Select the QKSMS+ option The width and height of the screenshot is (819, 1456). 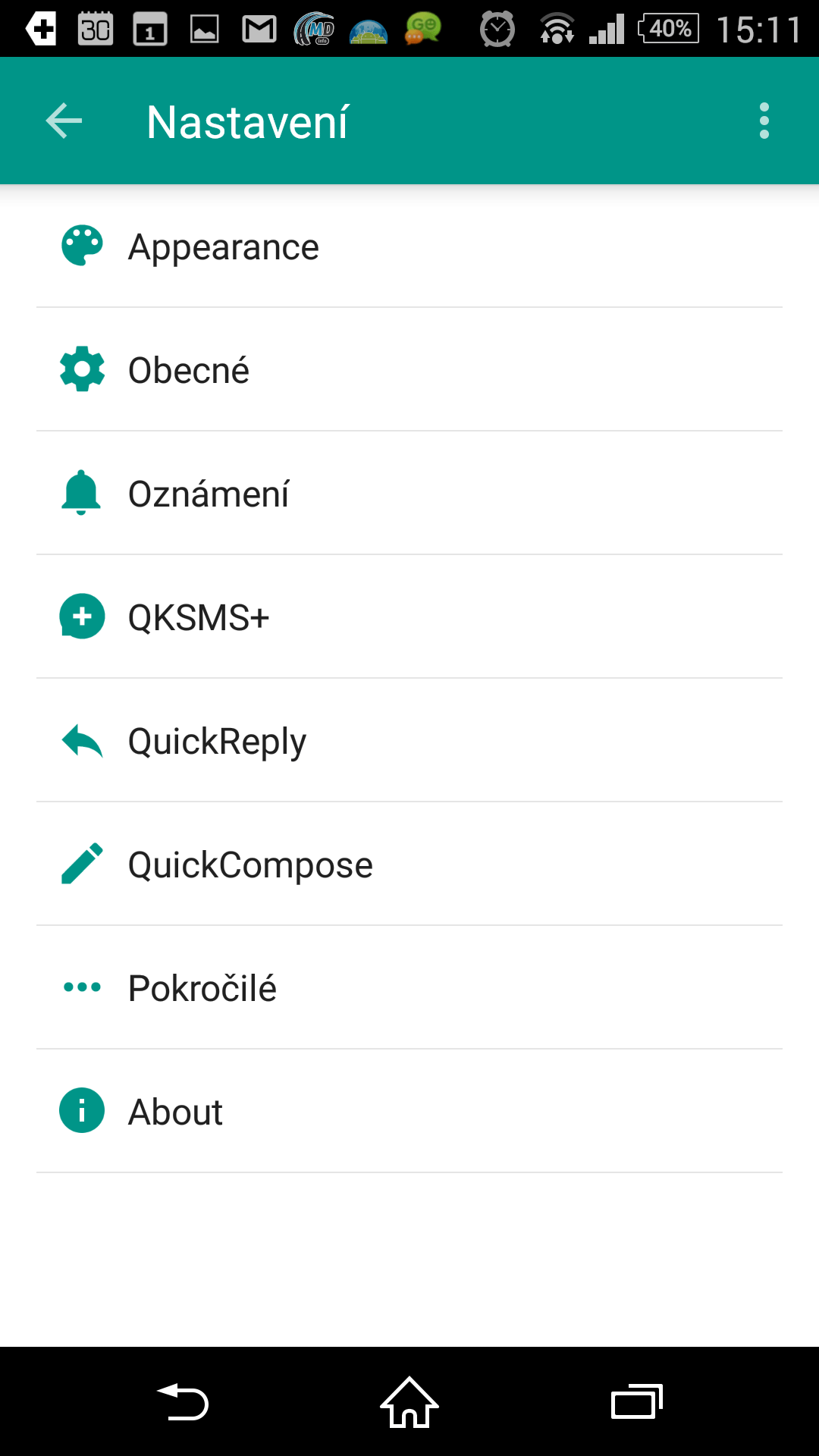click(409, 617)
